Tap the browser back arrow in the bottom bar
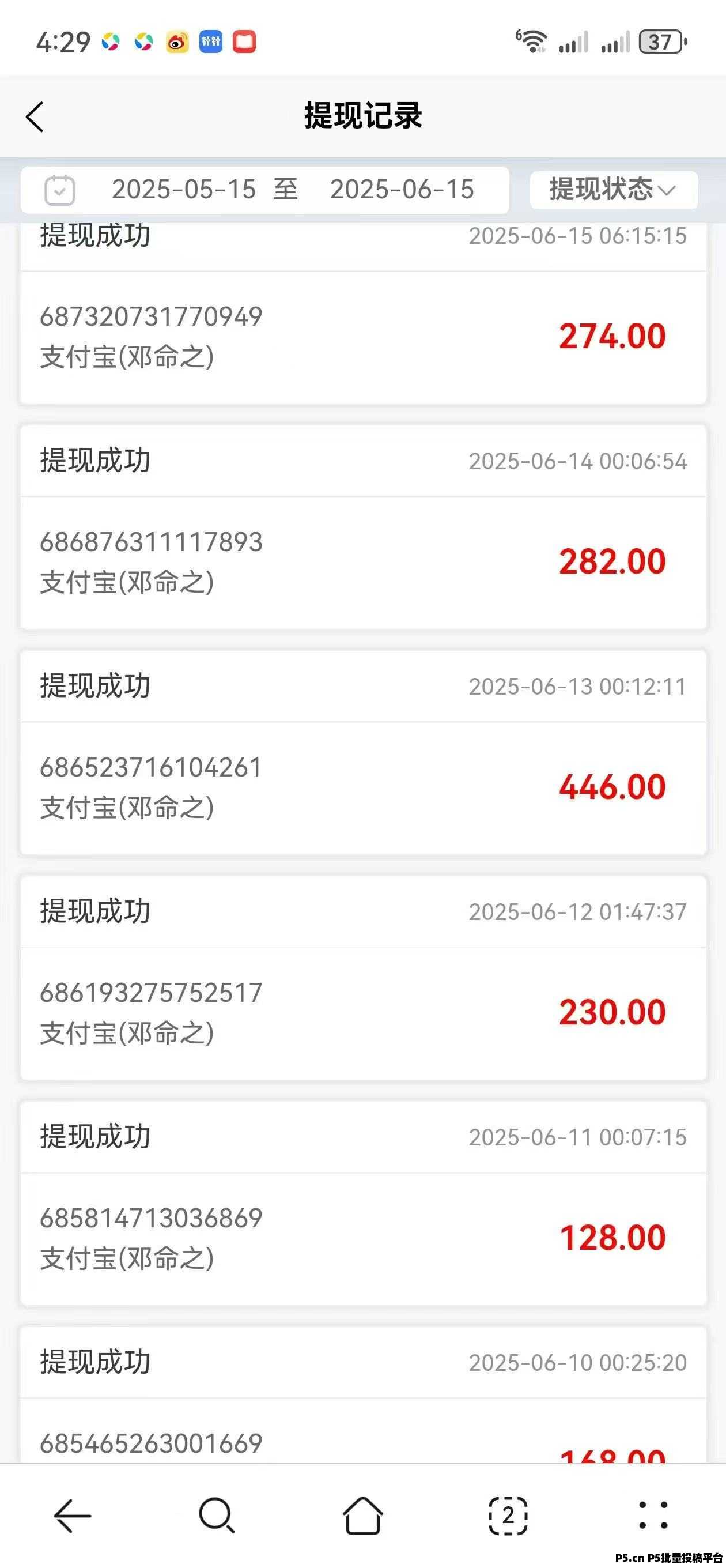This screenshot has width=726, height=1568. pyautogui.click(x=73, y=1515)
